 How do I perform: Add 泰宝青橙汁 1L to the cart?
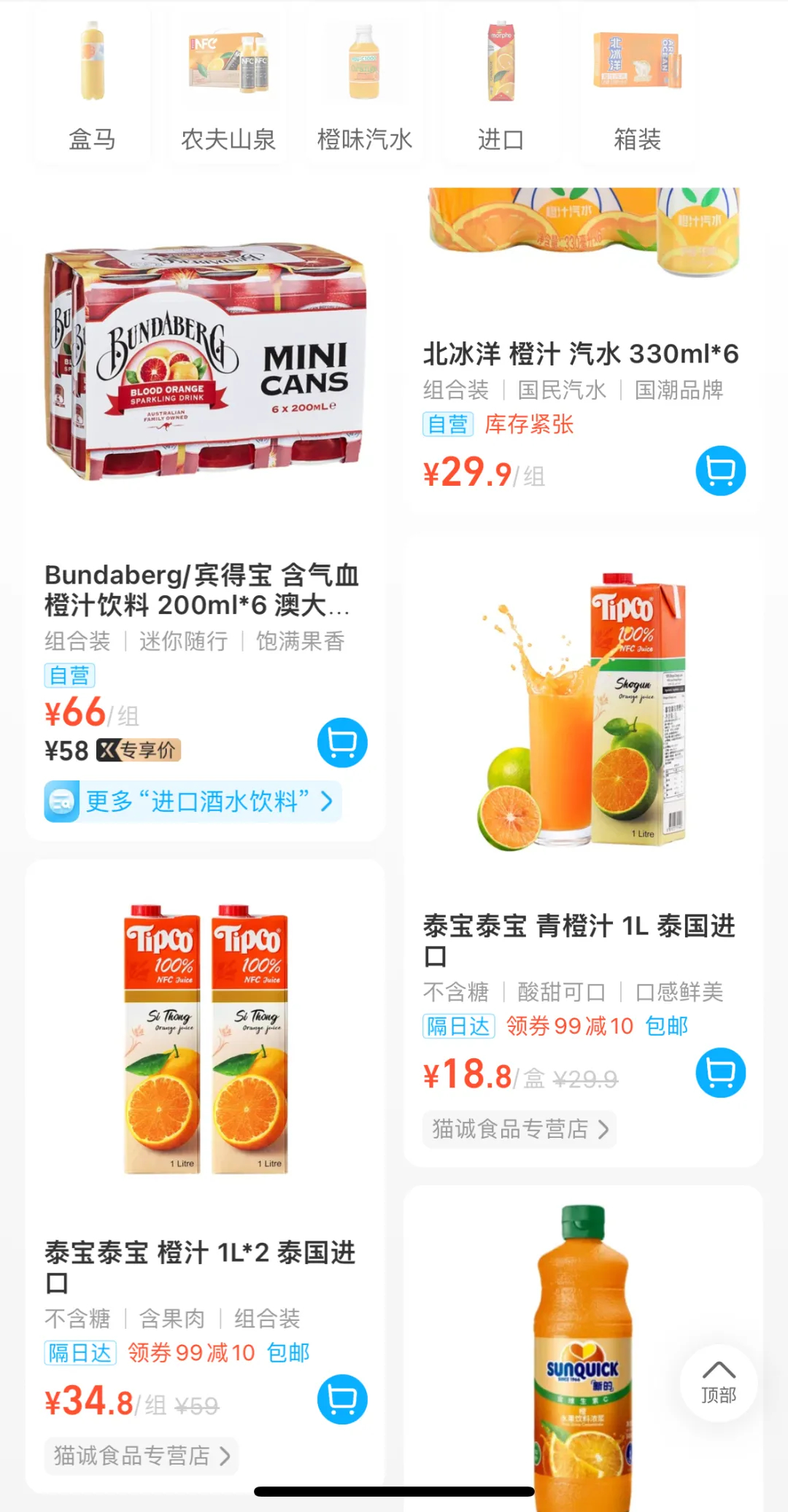click(719, 1074)
